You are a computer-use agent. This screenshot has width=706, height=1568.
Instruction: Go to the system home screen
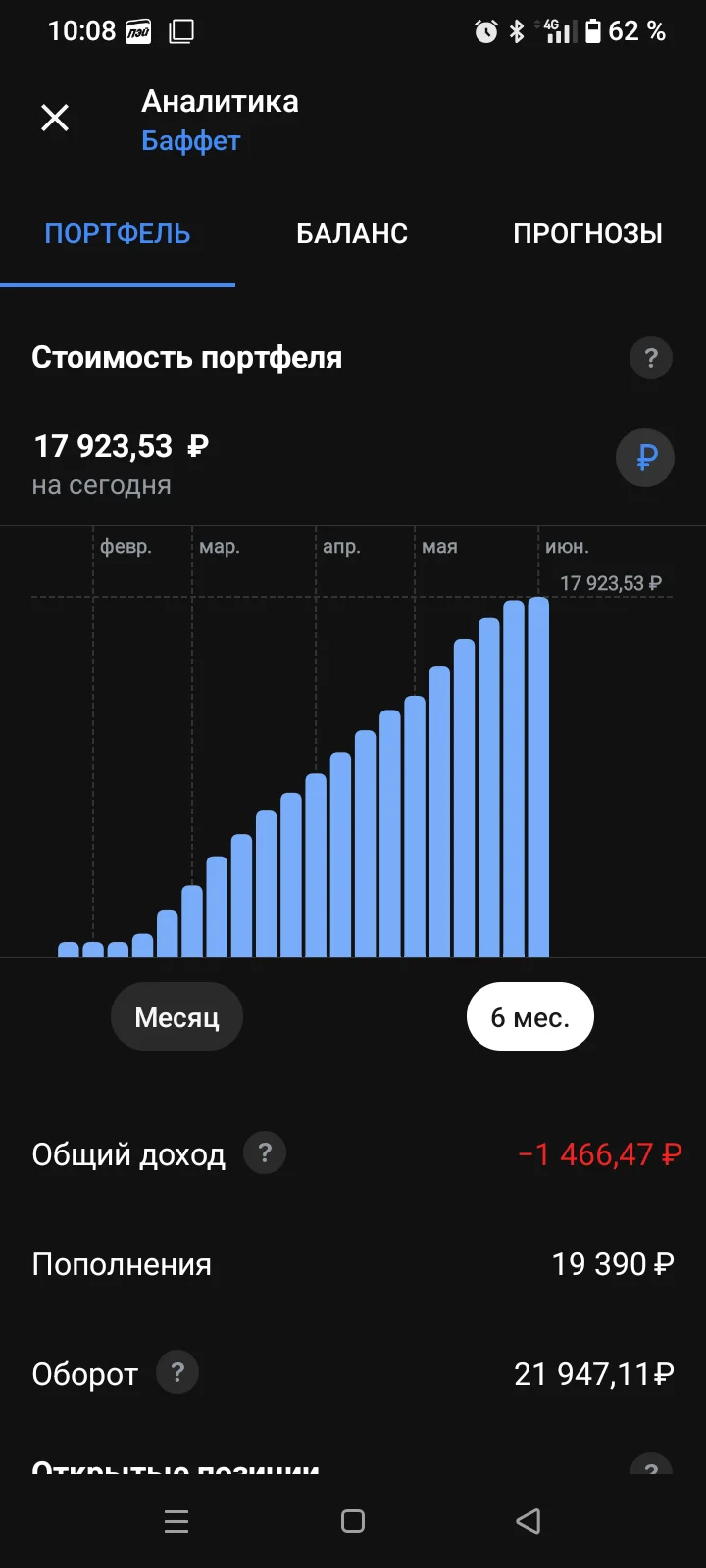(x=353, y=1521)
